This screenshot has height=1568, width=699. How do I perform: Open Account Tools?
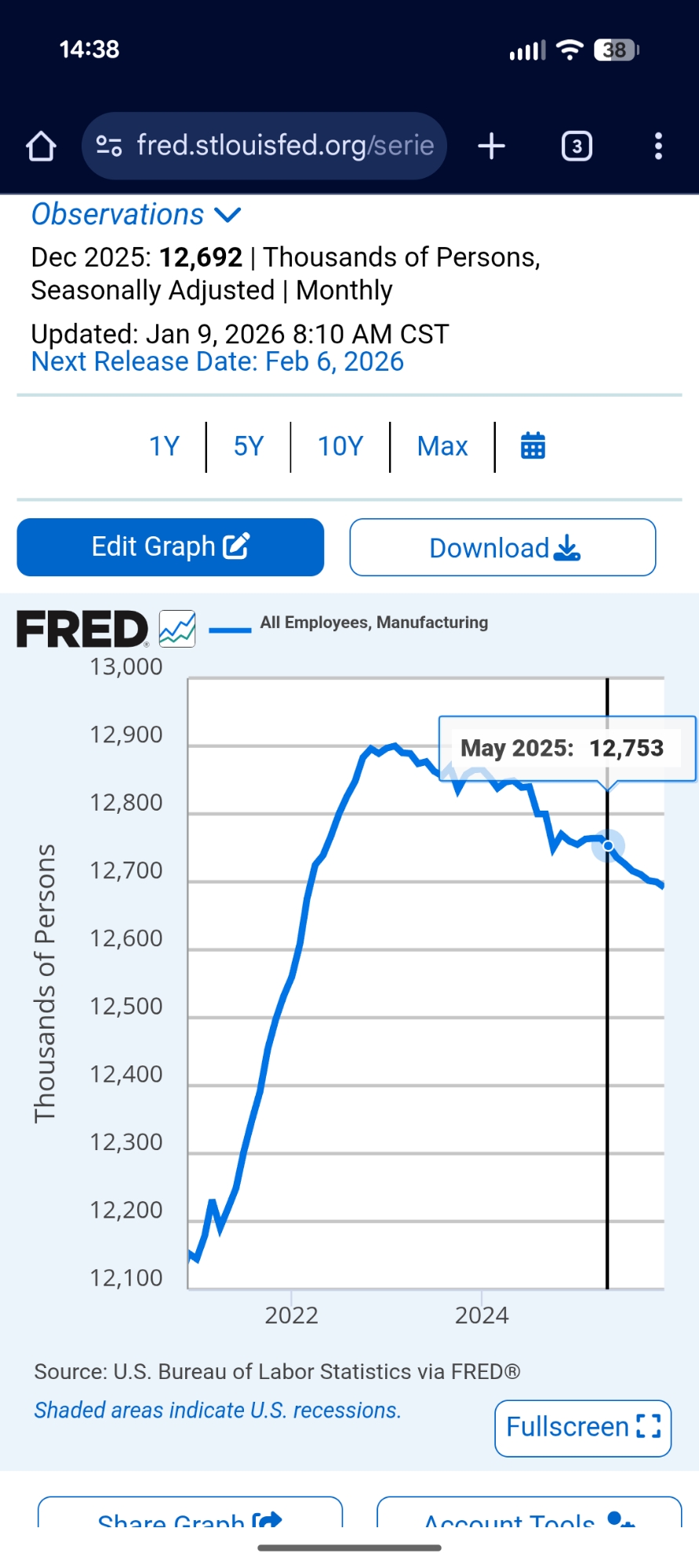[x=529, y=1516]
